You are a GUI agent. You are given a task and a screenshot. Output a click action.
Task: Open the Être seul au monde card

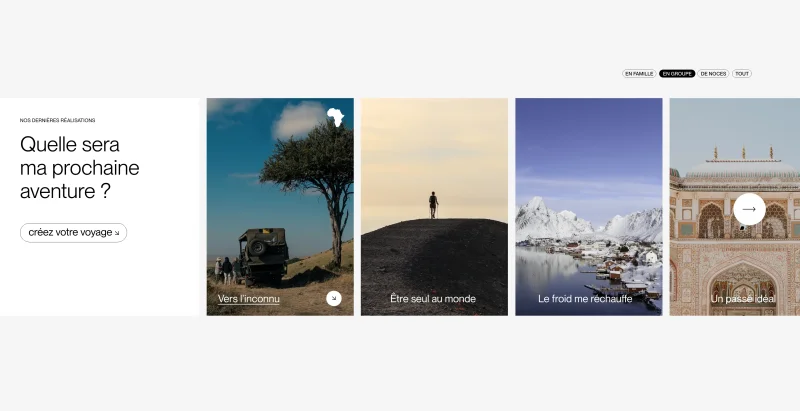point(434,207)
